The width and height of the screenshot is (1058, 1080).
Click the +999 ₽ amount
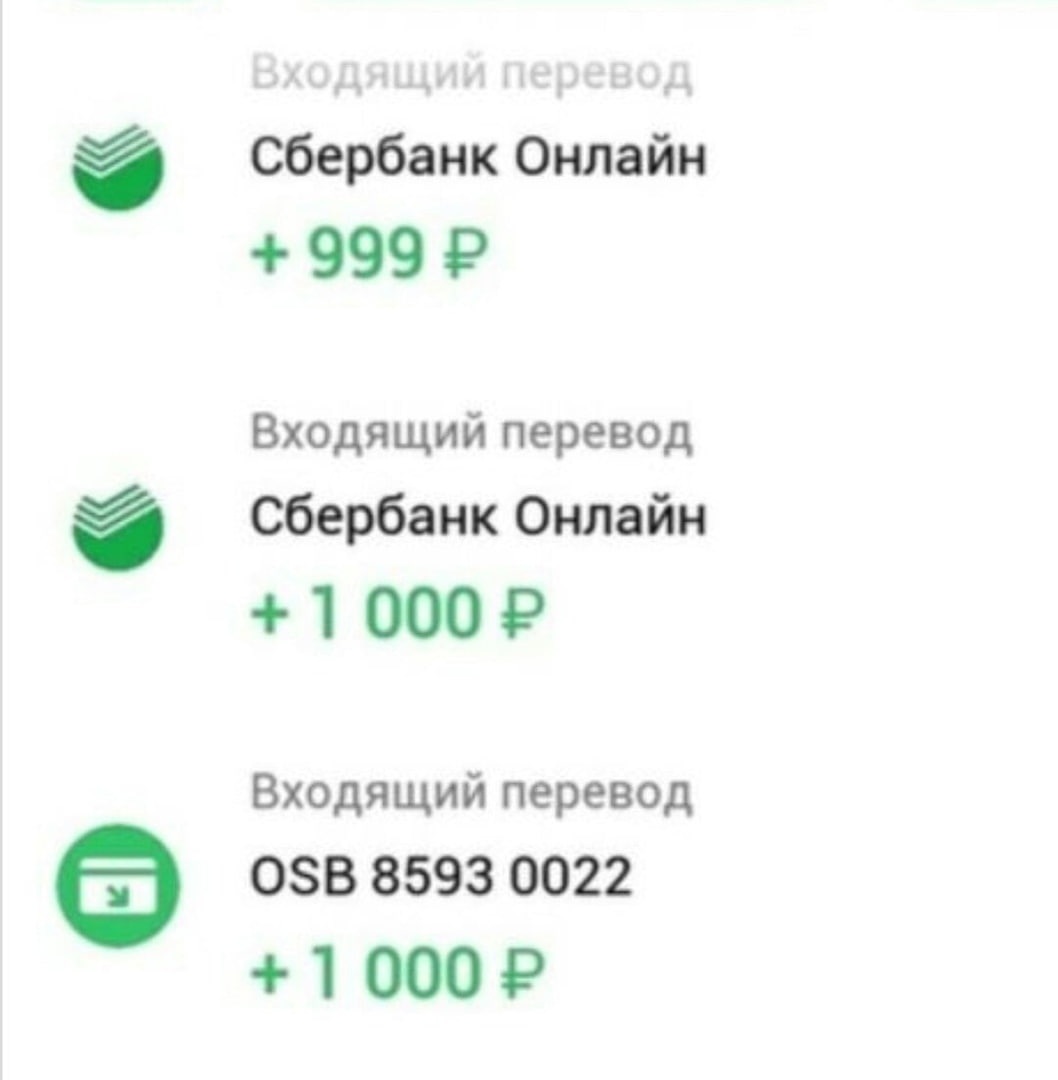point(370,251)
